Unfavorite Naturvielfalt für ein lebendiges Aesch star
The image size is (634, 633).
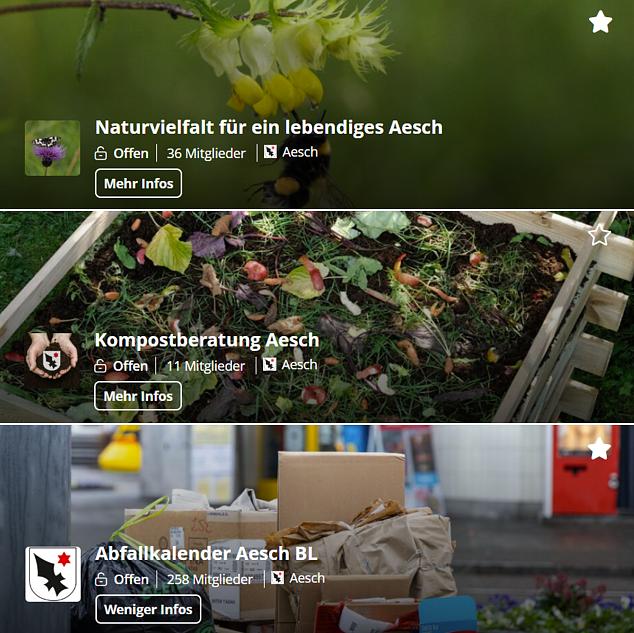600,22
